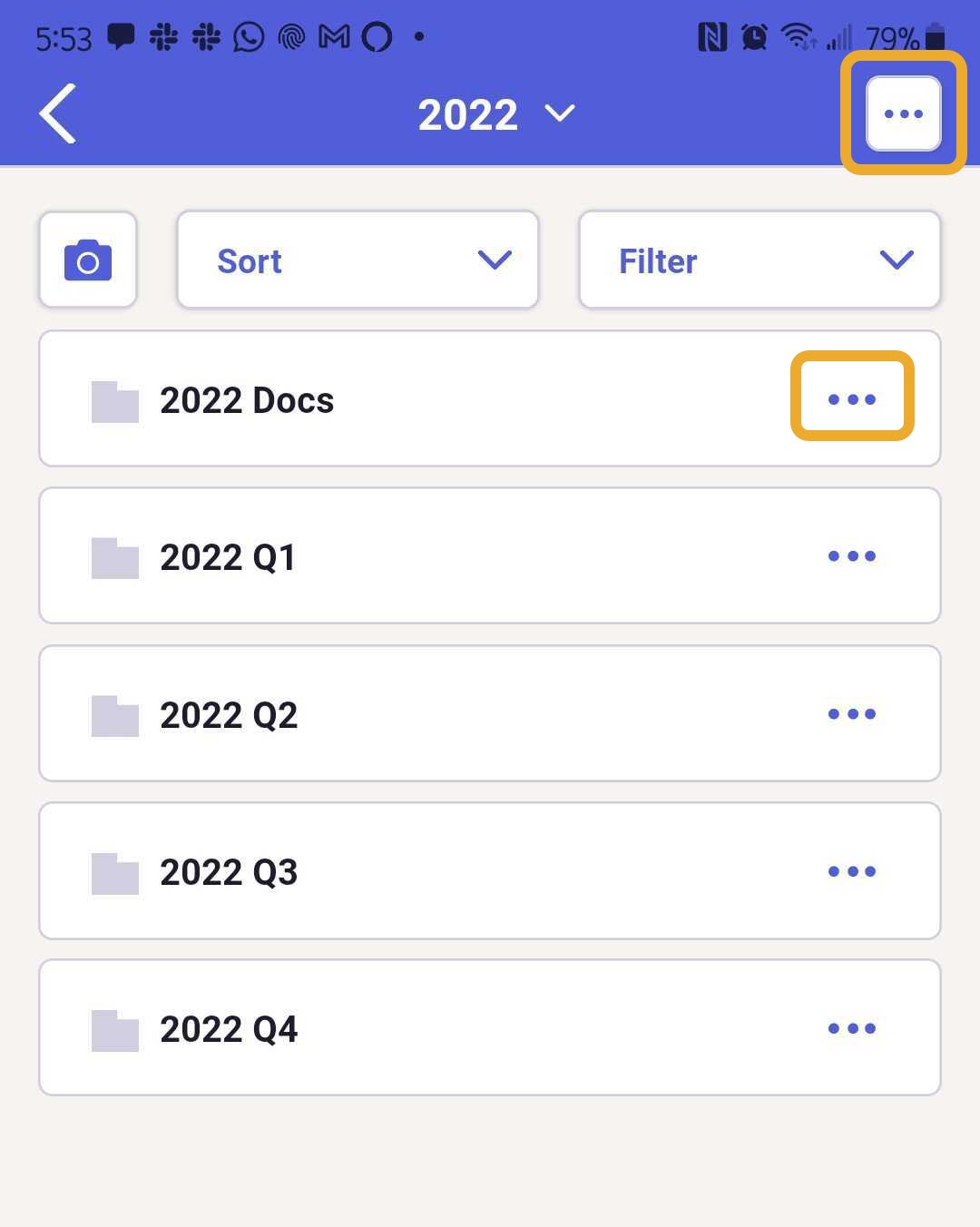Open the 2022 title dropdown chevron
Viewport: 980px width, 1227px height.
pyautogui.click(x=559, y=114)
